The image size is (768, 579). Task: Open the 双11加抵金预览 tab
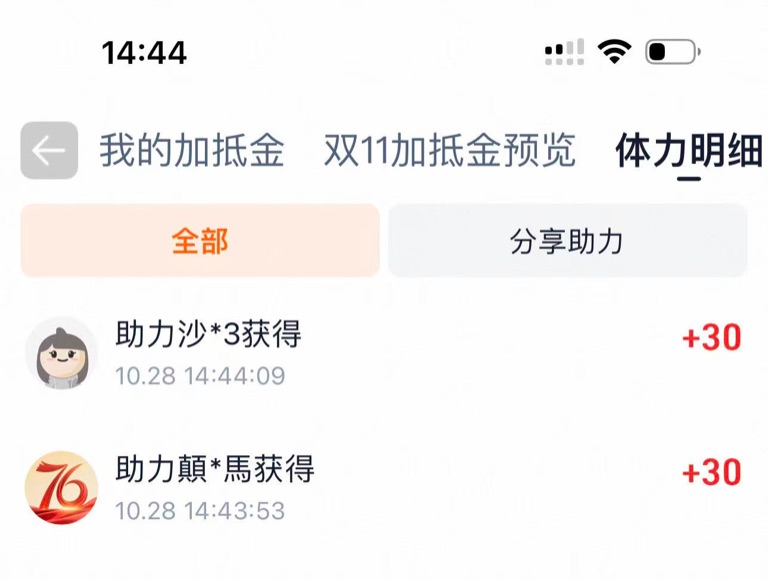click(450, 151)
